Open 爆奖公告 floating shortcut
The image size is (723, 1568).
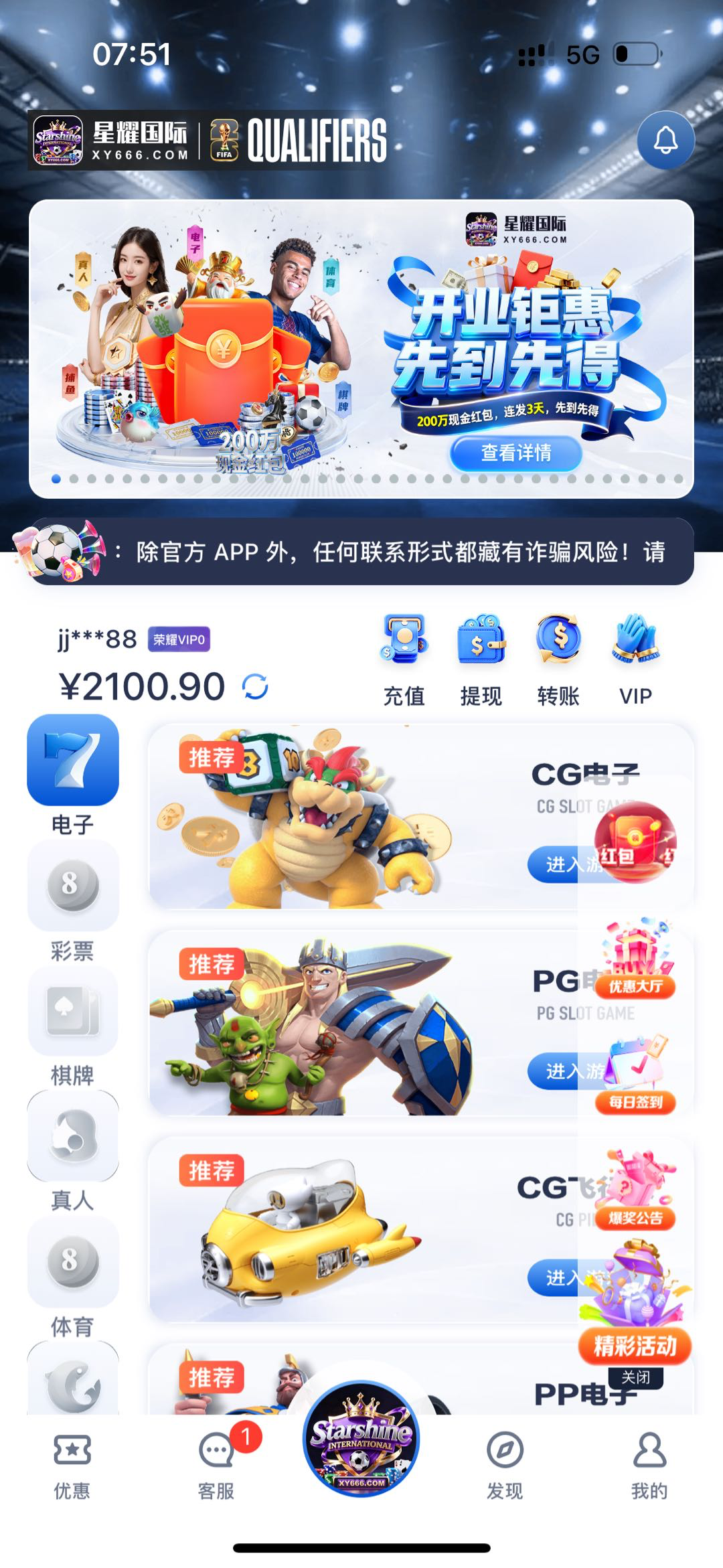(635, 1192)
